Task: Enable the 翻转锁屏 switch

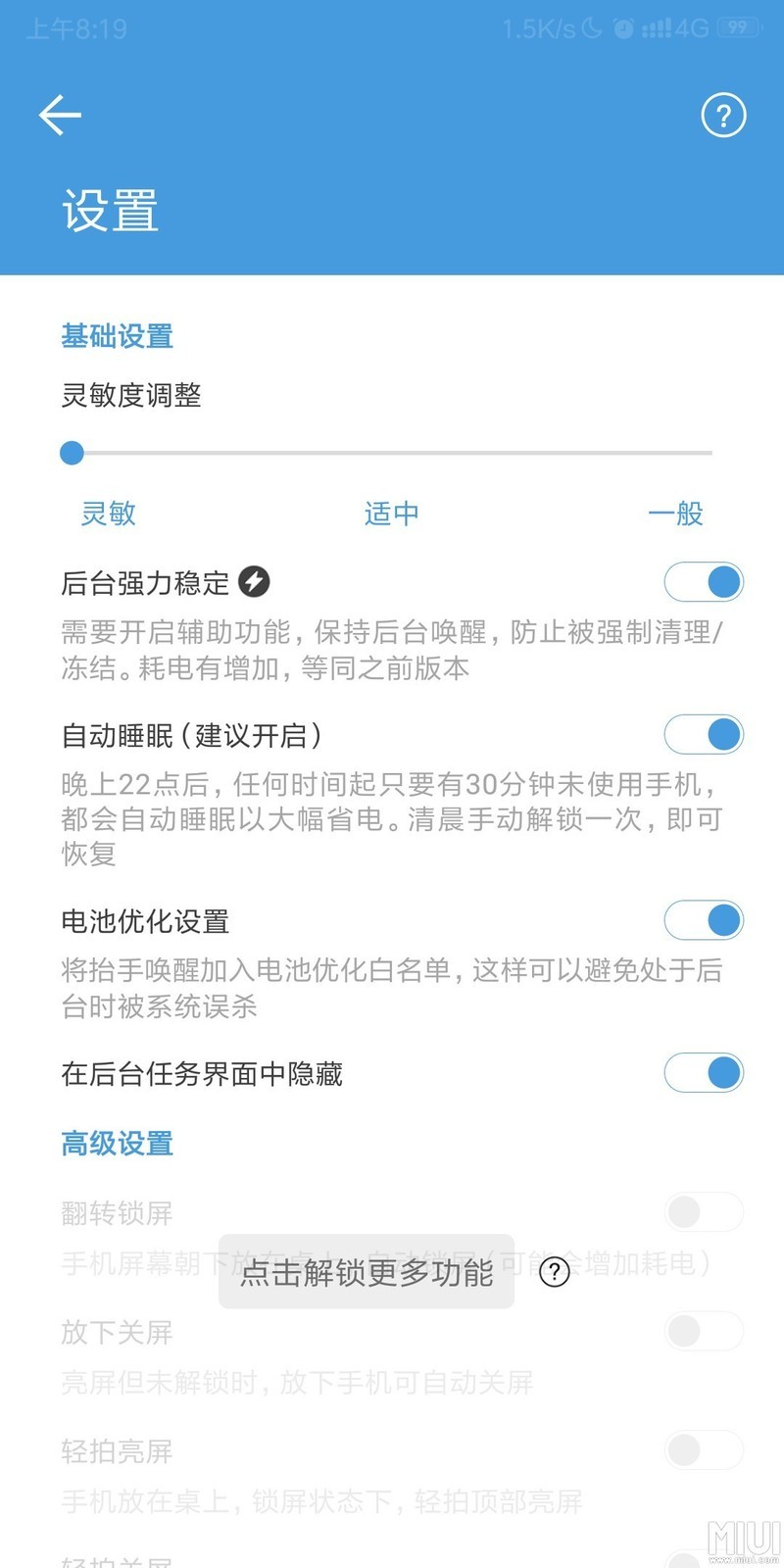Action: click(x=704, y=1212)
